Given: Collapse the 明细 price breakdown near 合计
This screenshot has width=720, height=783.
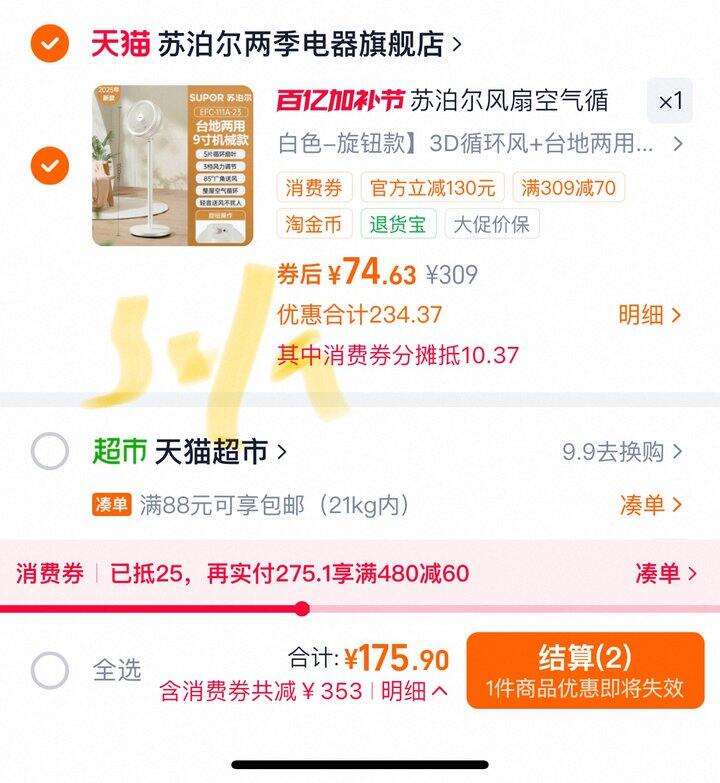Looking at the screenshot, I should tap(414, 691).
